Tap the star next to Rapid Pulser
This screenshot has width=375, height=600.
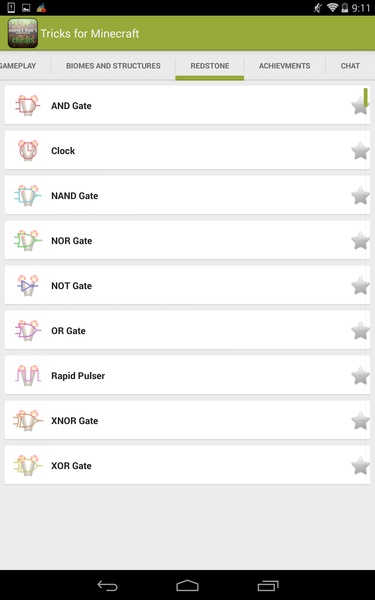(x=360, y=375)
